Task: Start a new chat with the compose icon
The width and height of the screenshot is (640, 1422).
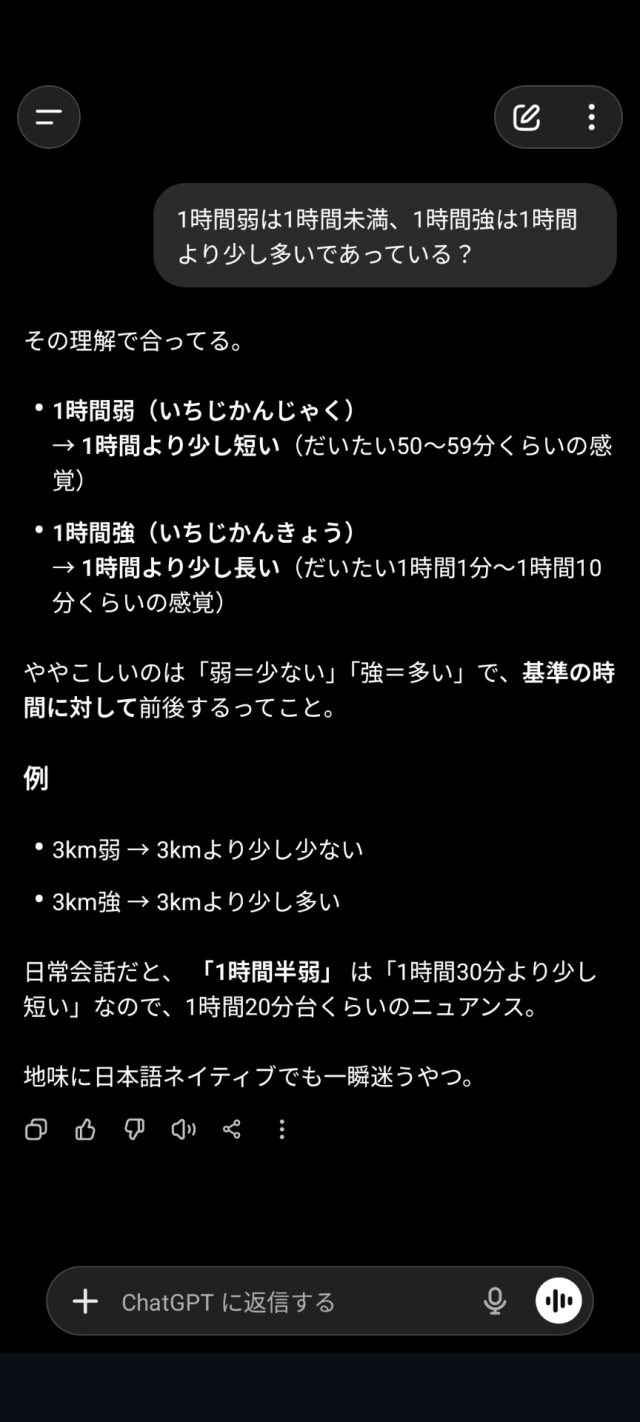Action: (x=527, y=117)
